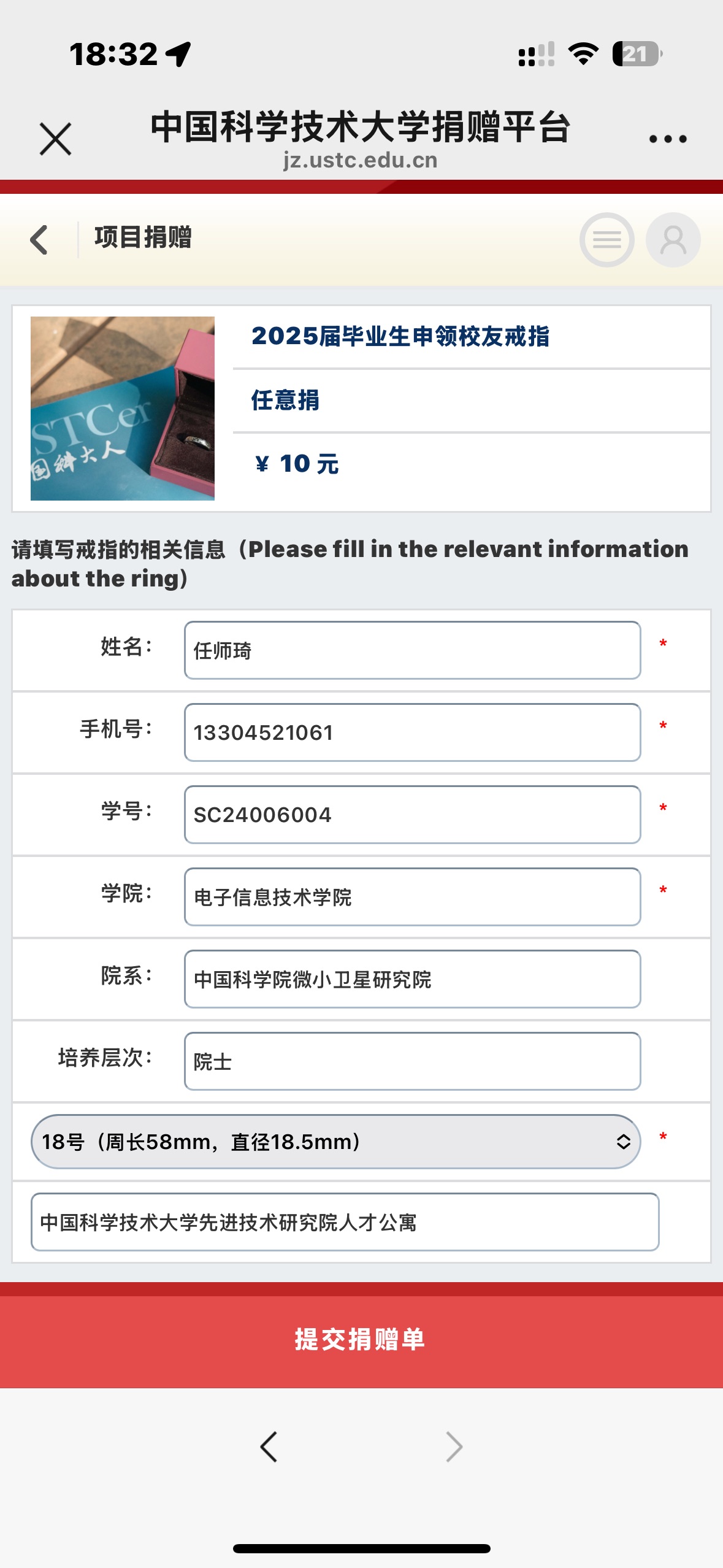
Task: Open the round hamburger menu button
Action: coord(606,240)
